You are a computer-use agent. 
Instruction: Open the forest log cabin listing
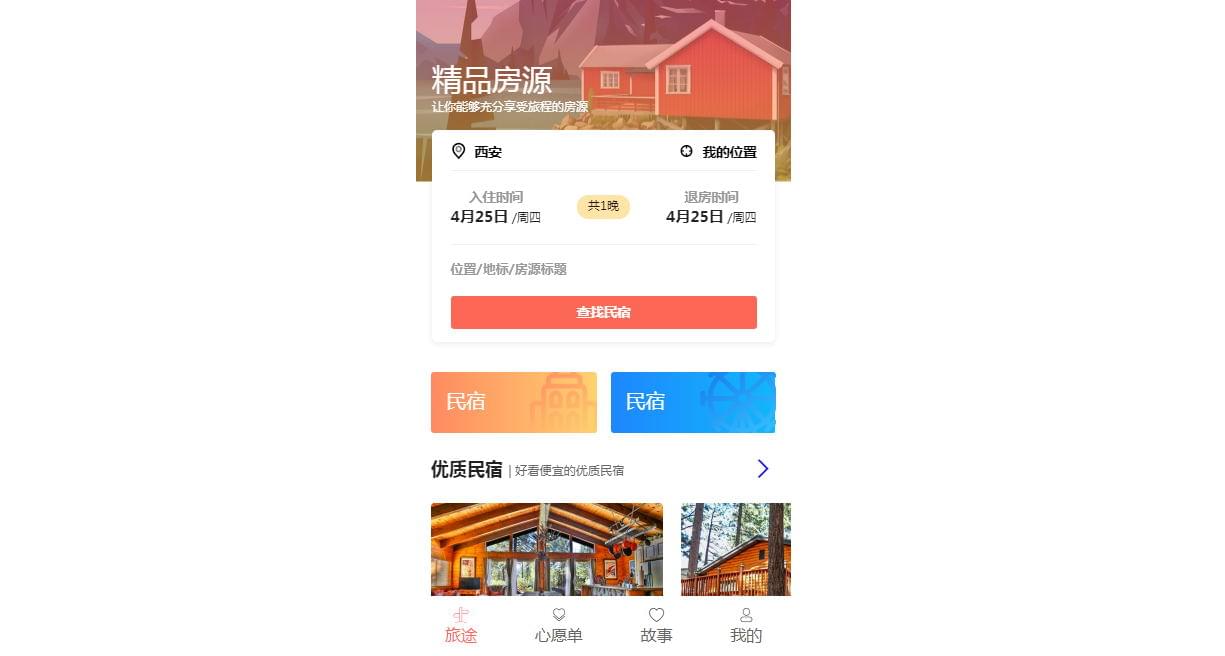click(x=736, y=548)
